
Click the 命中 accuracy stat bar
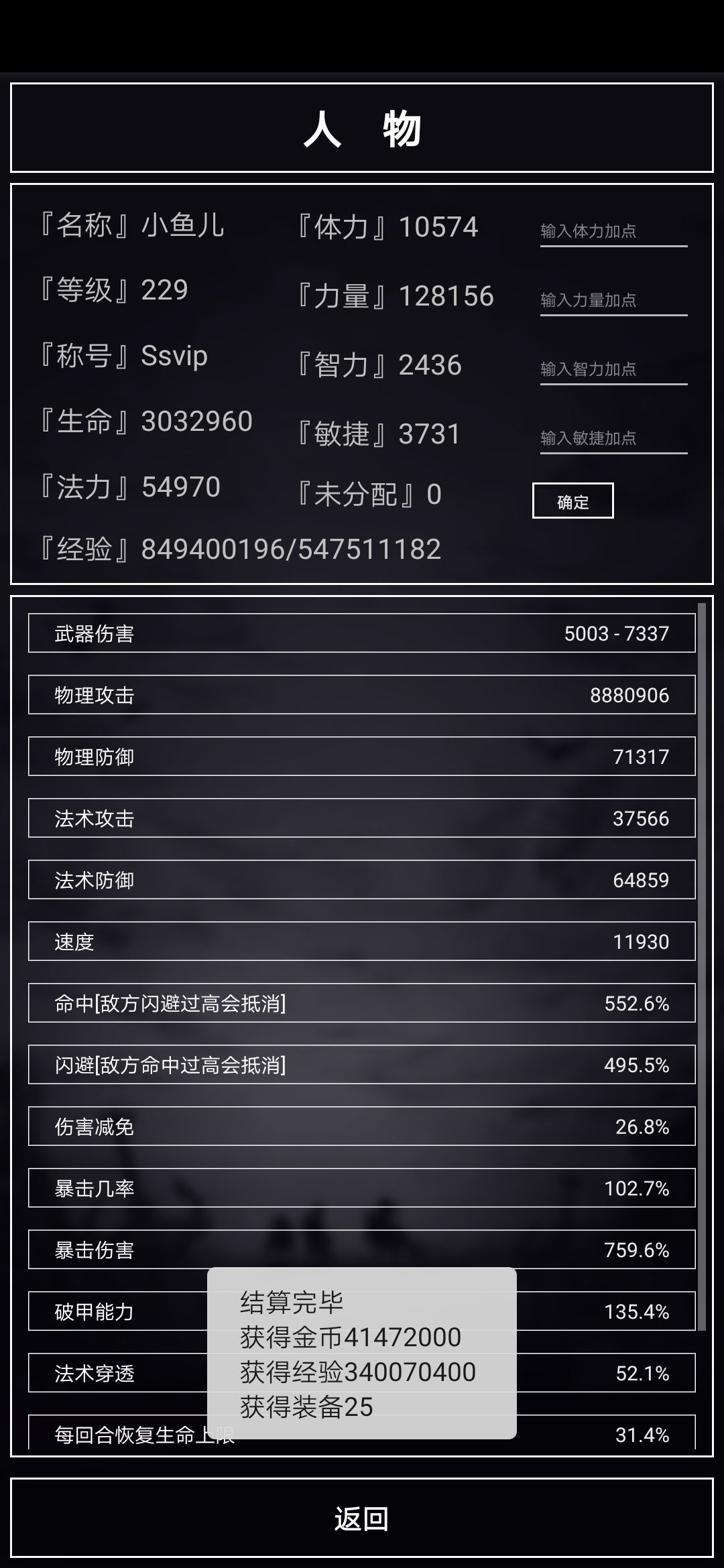[362, 1003]
